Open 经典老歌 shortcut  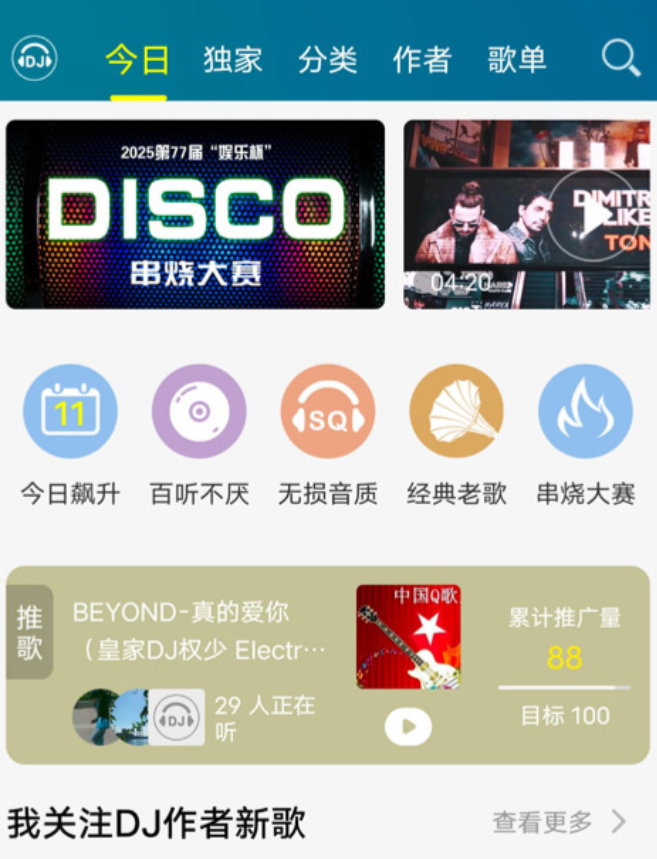coord(457,412)
